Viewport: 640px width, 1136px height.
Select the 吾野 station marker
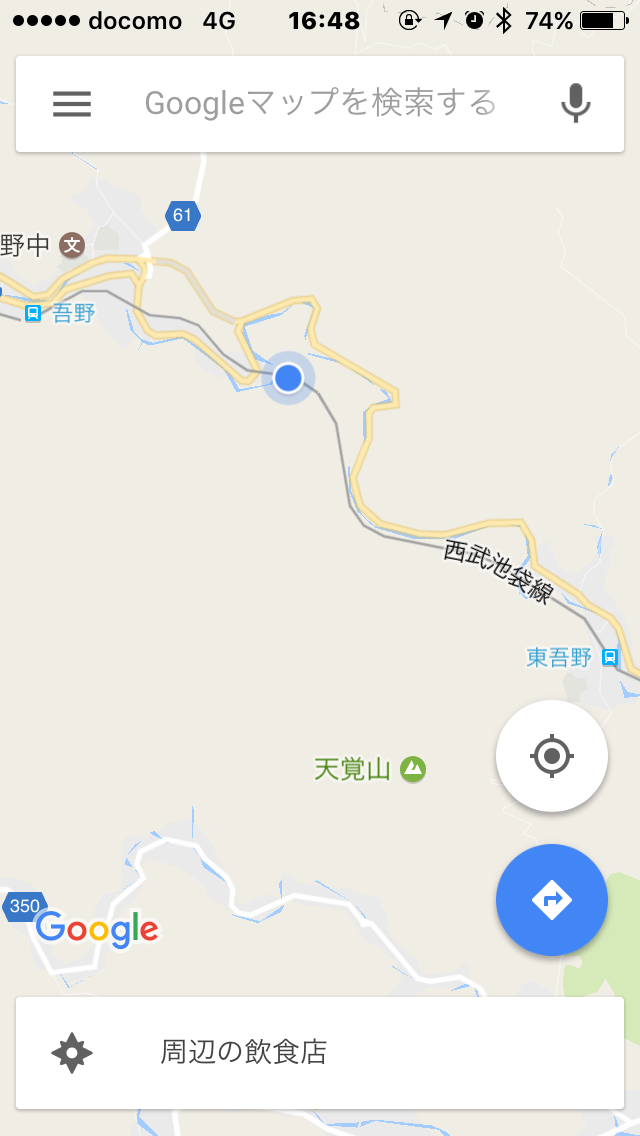point(33,314)
